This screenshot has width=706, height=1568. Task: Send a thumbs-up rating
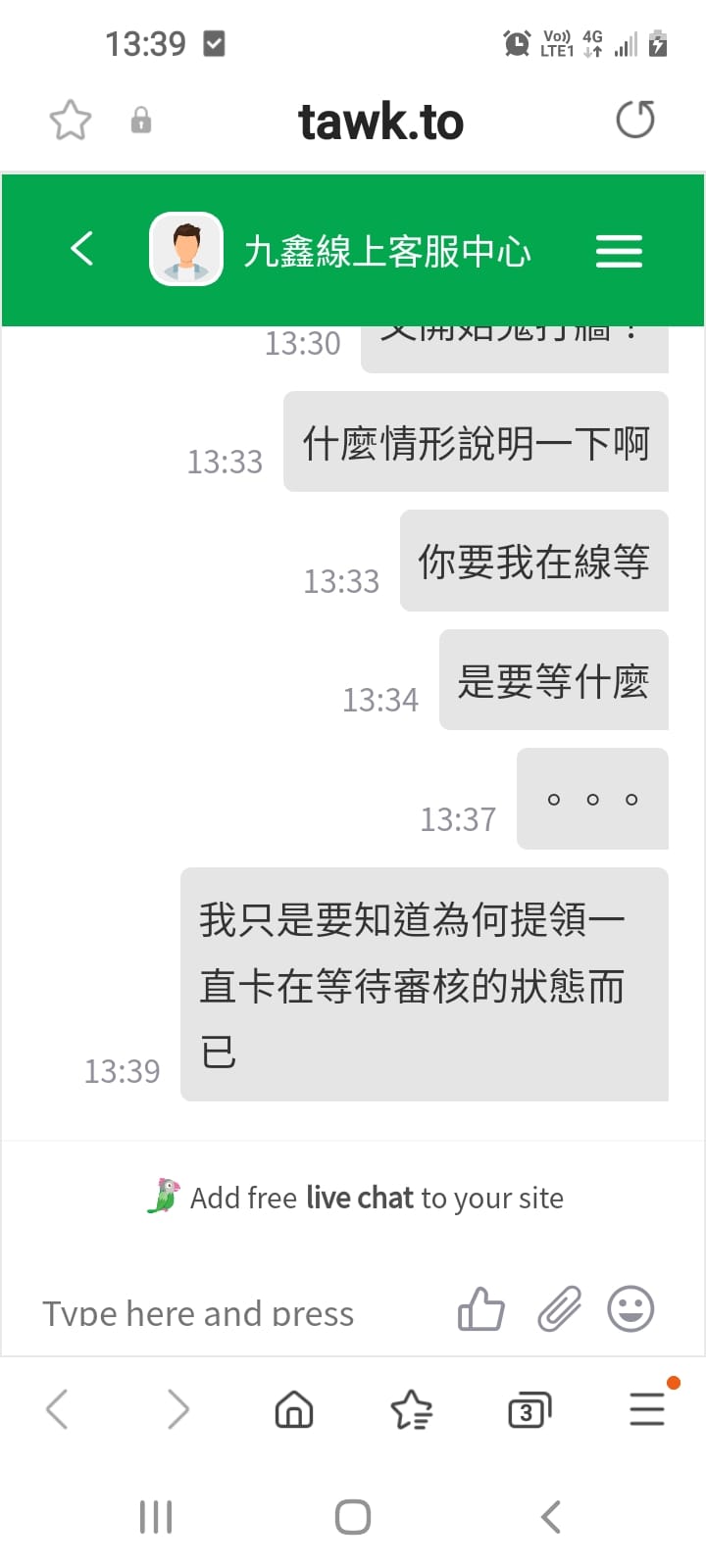480,1308
